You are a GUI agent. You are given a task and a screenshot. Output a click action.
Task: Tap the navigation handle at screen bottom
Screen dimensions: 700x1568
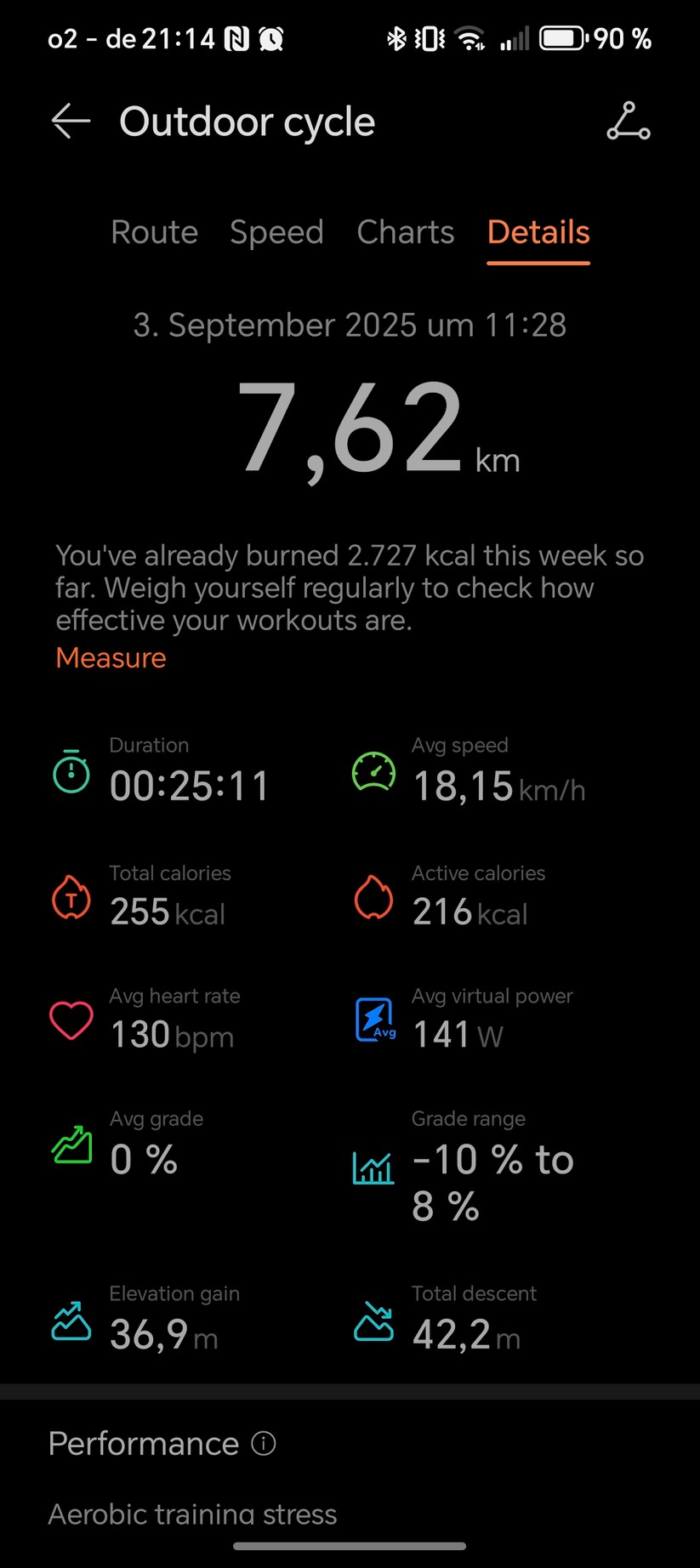coord(350,1547)
